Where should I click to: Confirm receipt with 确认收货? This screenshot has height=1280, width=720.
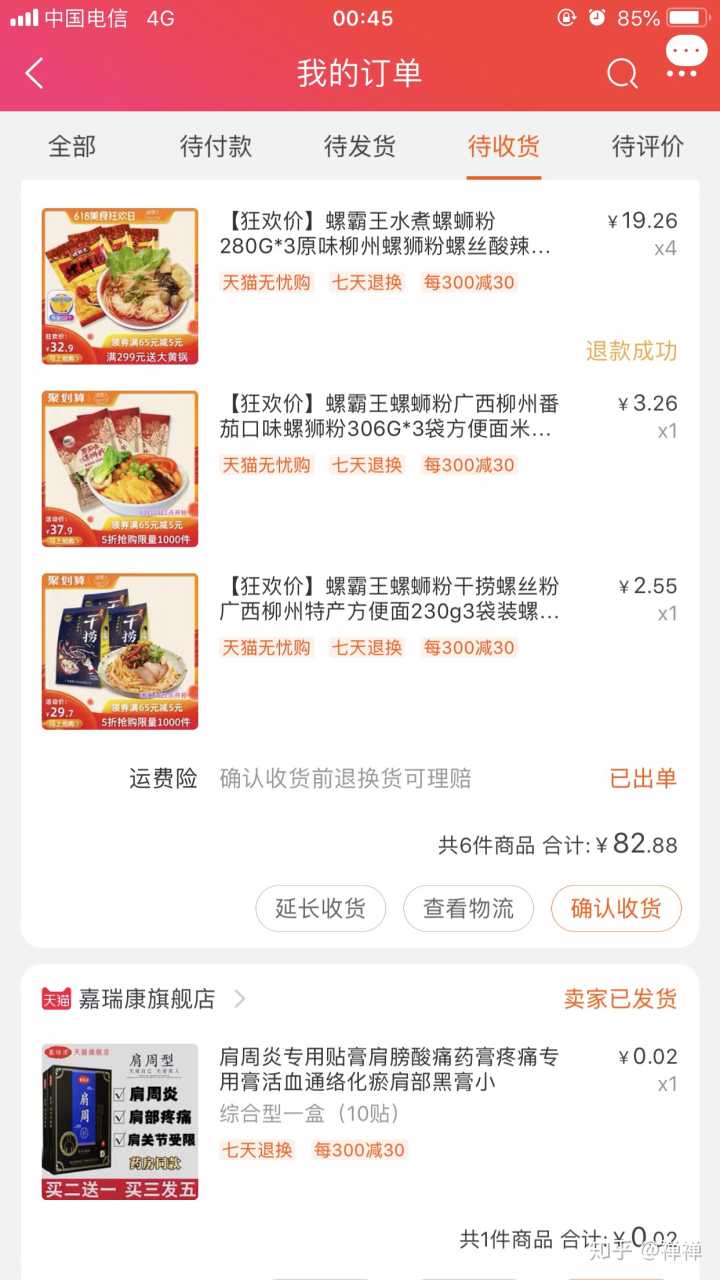pos(616,908)
